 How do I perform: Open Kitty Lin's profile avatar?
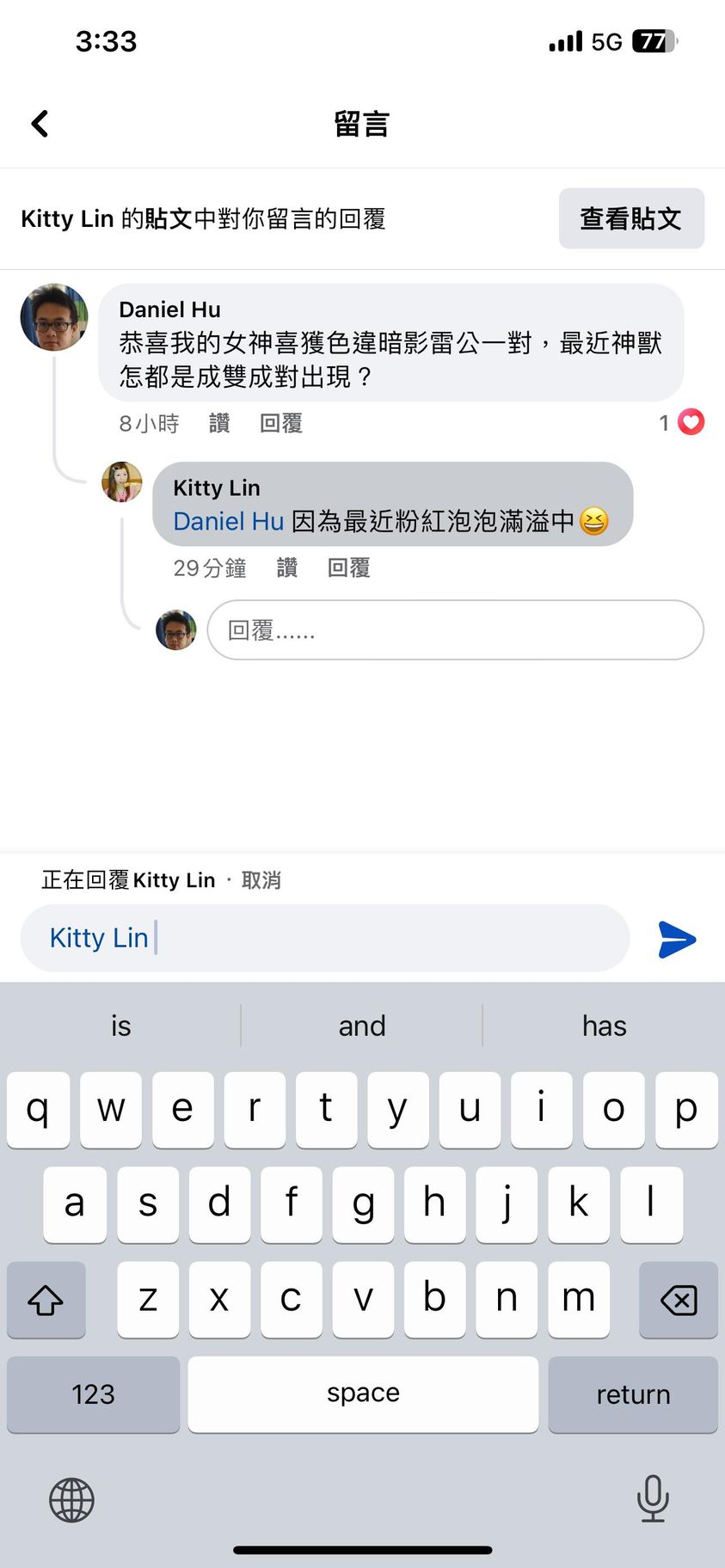pos(122,481)
